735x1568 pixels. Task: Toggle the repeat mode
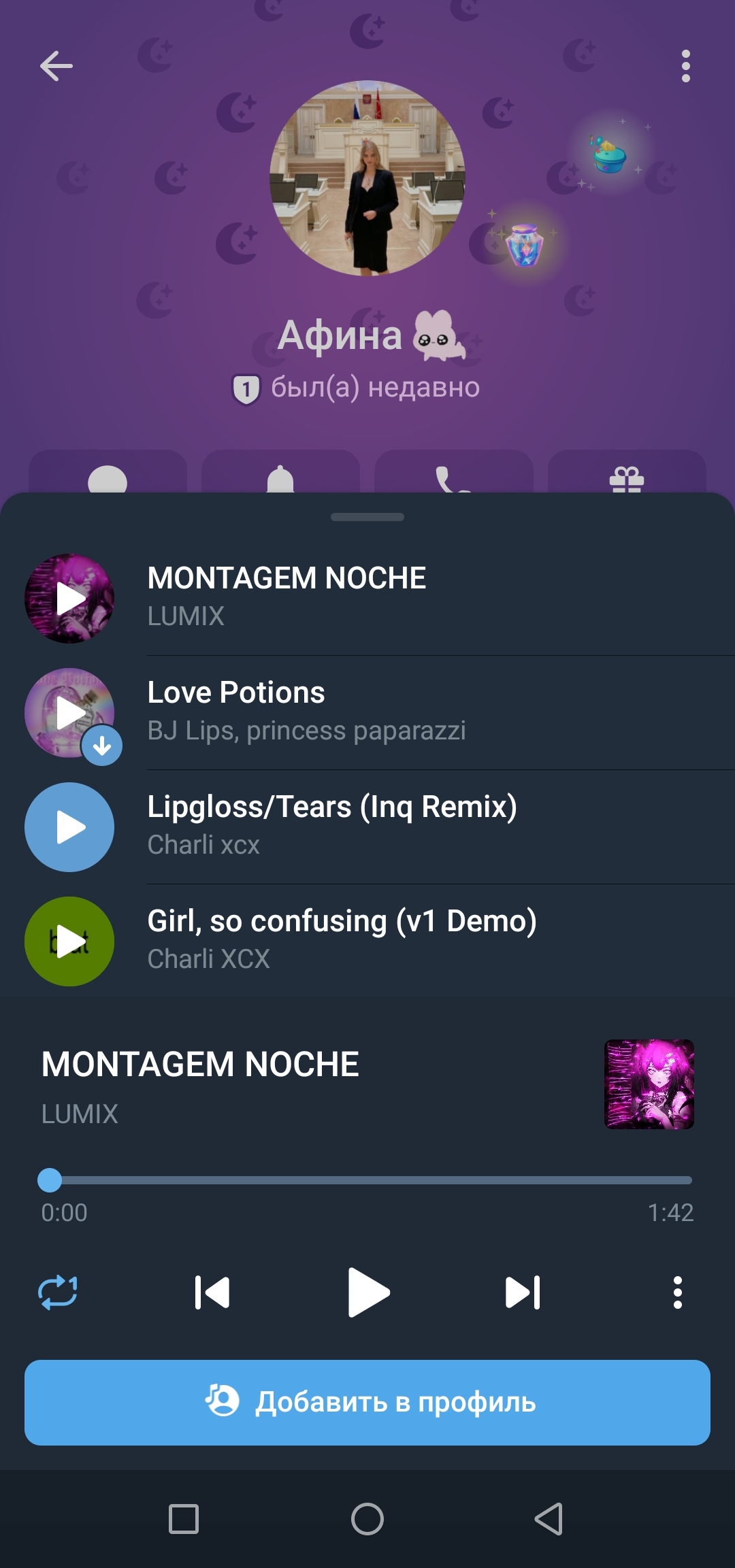click(x=58, y=1292)
